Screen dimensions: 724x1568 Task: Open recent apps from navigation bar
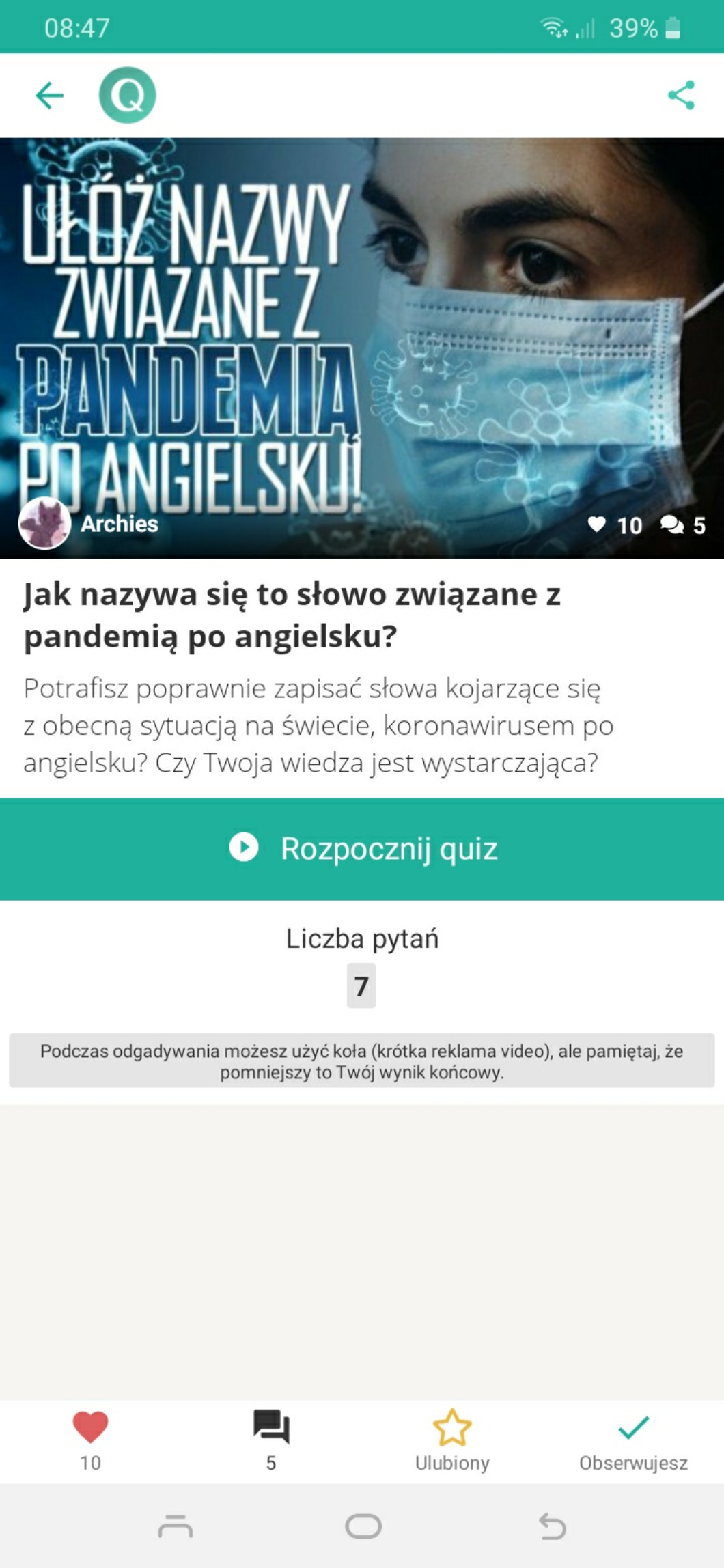(176, 1526)
